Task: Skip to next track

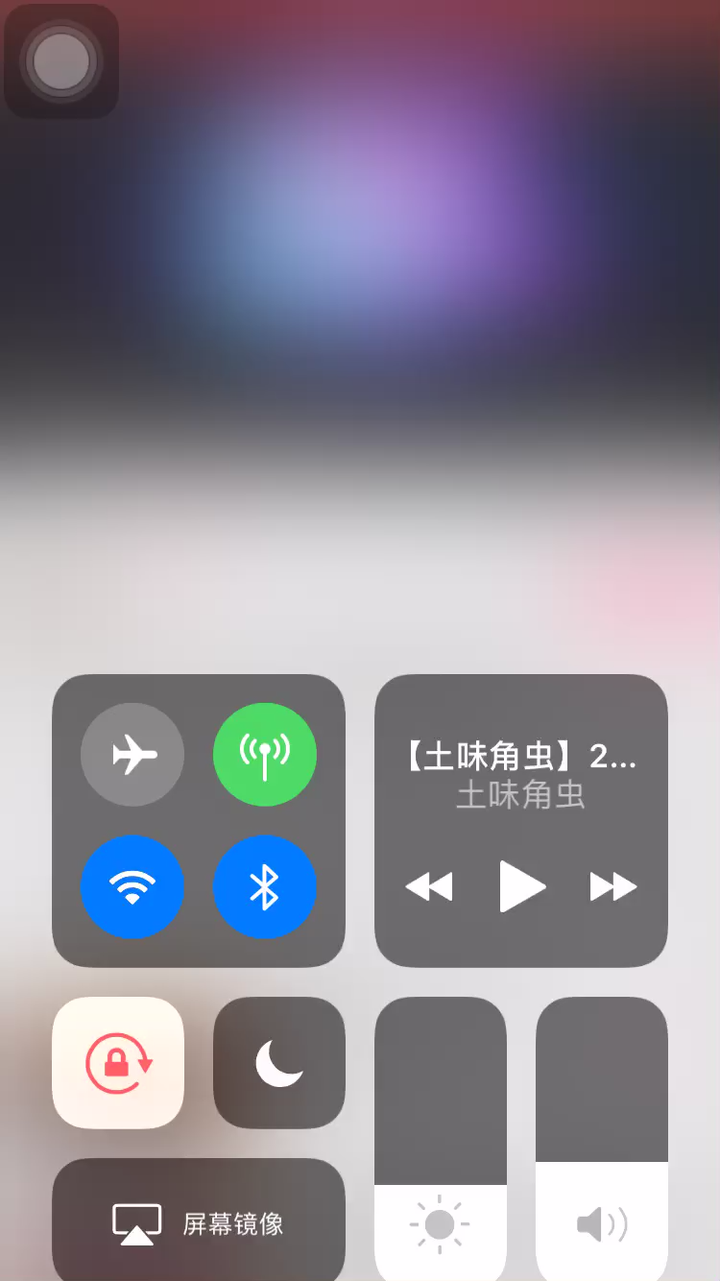Action: pos(613,886)
